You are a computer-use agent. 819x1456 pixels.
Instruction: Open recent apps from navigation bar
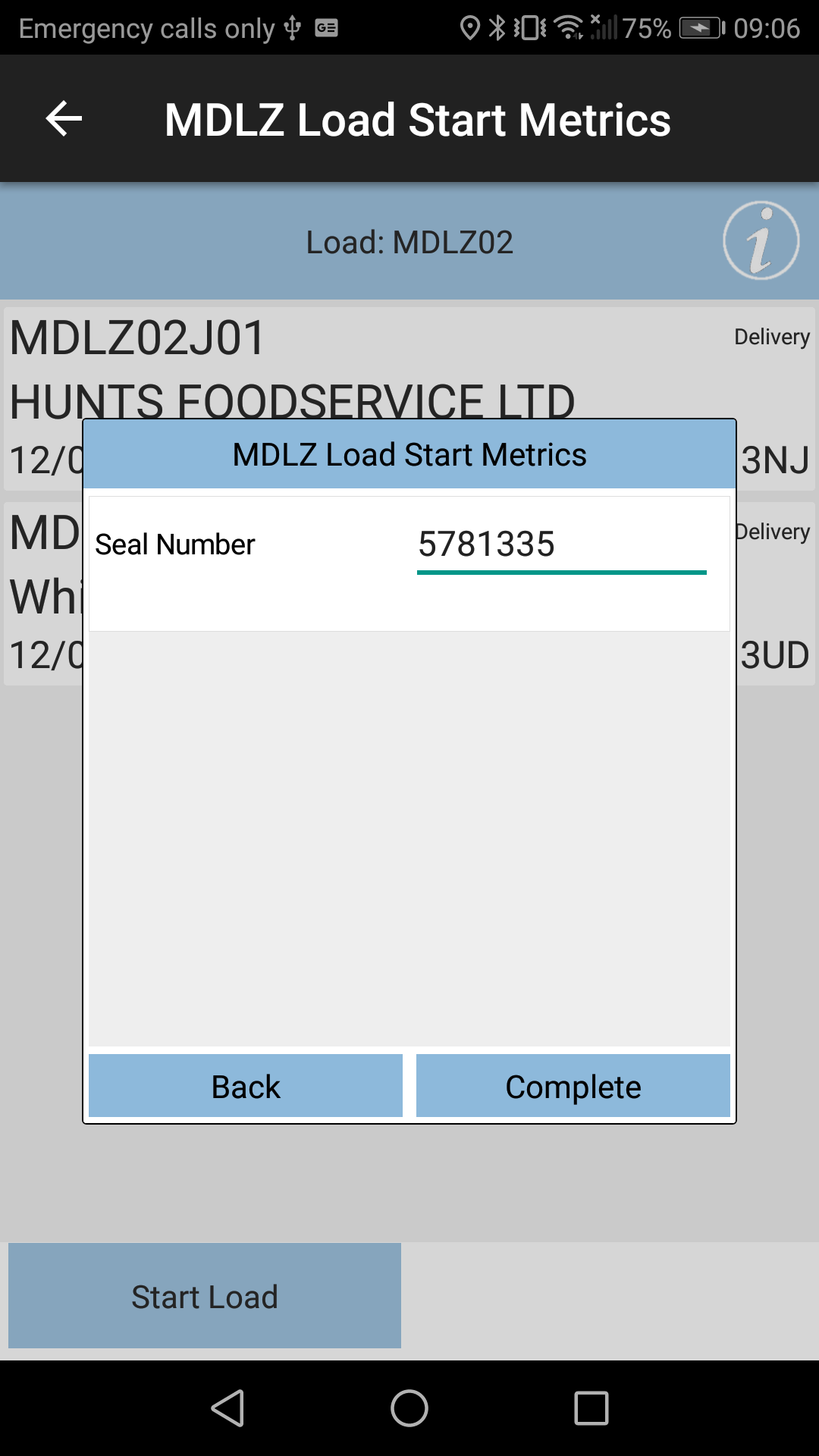591,1408
